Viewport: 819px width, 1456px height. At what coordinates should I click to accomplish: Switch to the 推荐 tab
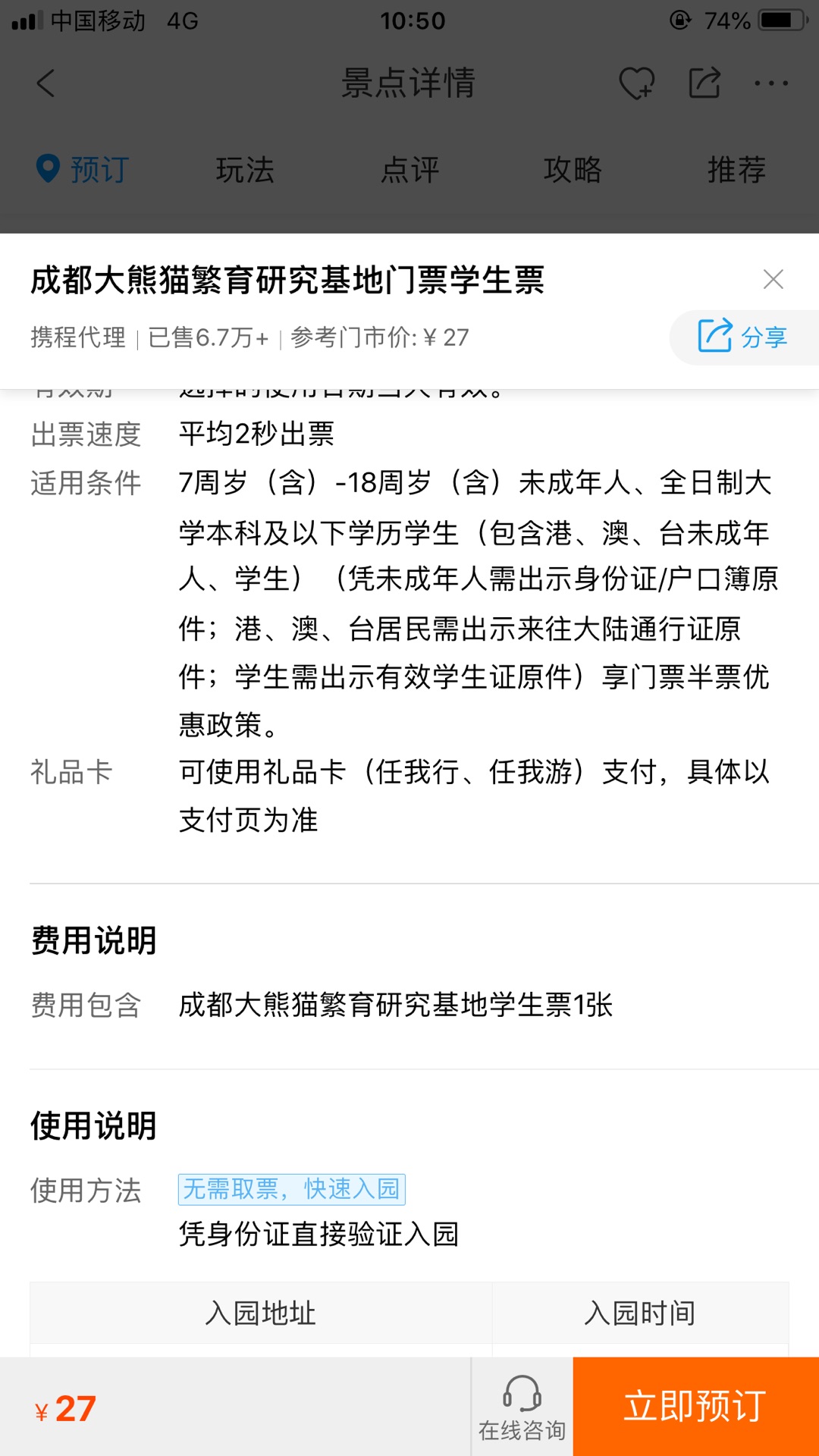tap(736, 170)
